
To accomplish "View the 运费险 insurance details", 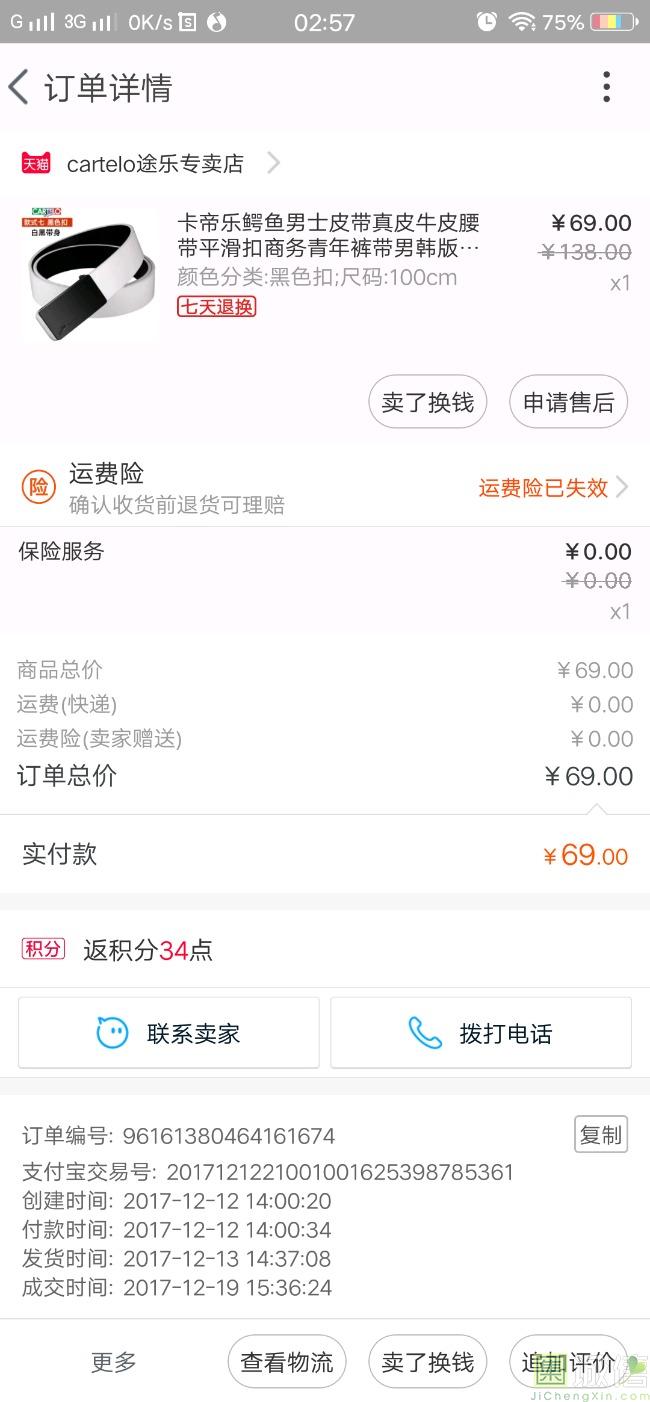I will coord(325,487).
